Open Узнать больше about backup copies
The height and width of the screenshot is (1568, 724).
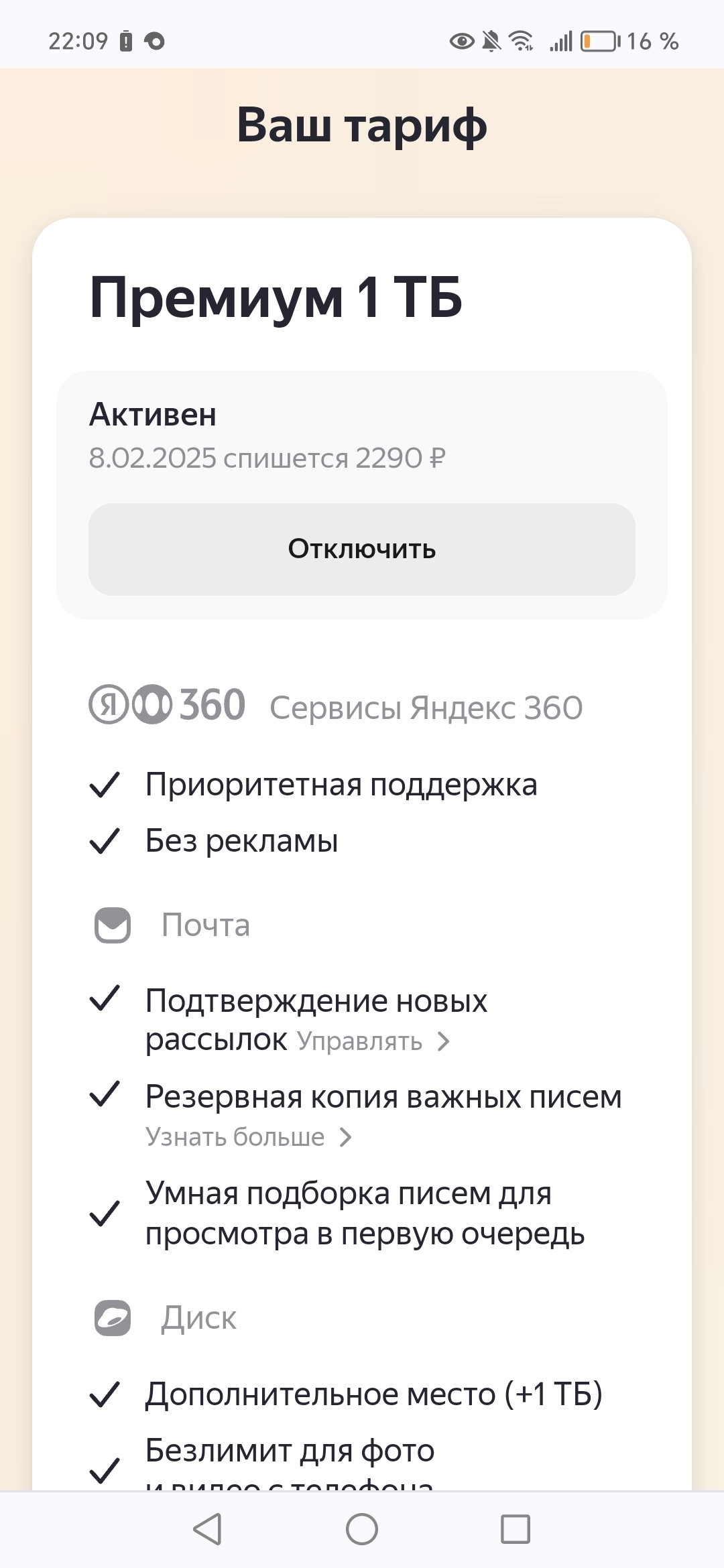(248, 1137)
